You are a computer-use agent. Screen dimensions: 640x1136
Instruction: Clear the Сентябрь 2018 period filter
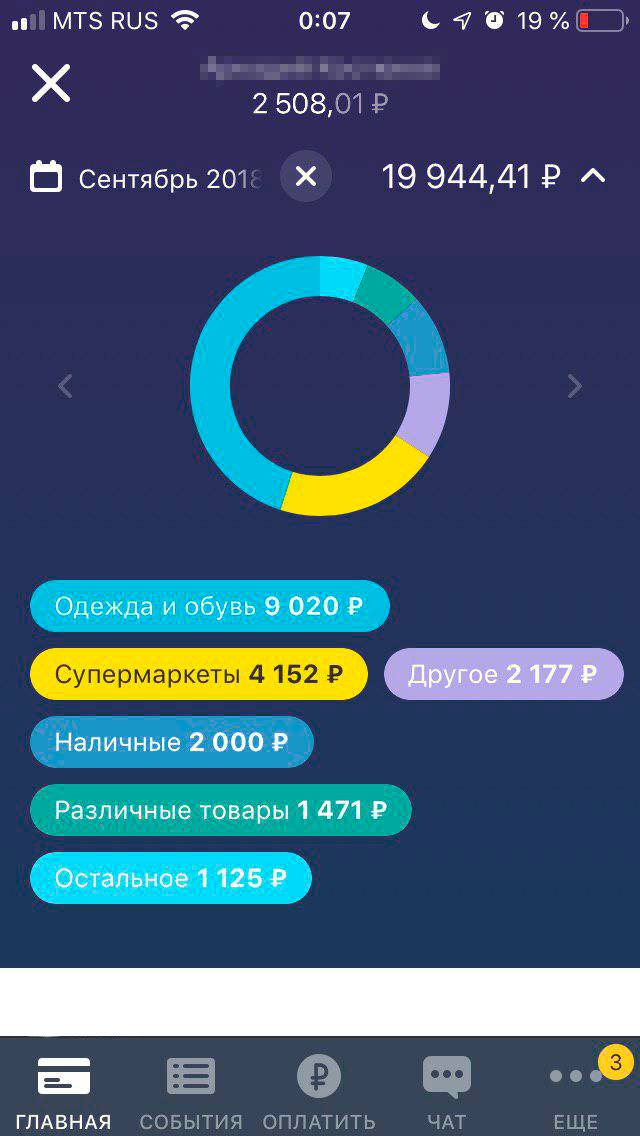coord(306,176)
